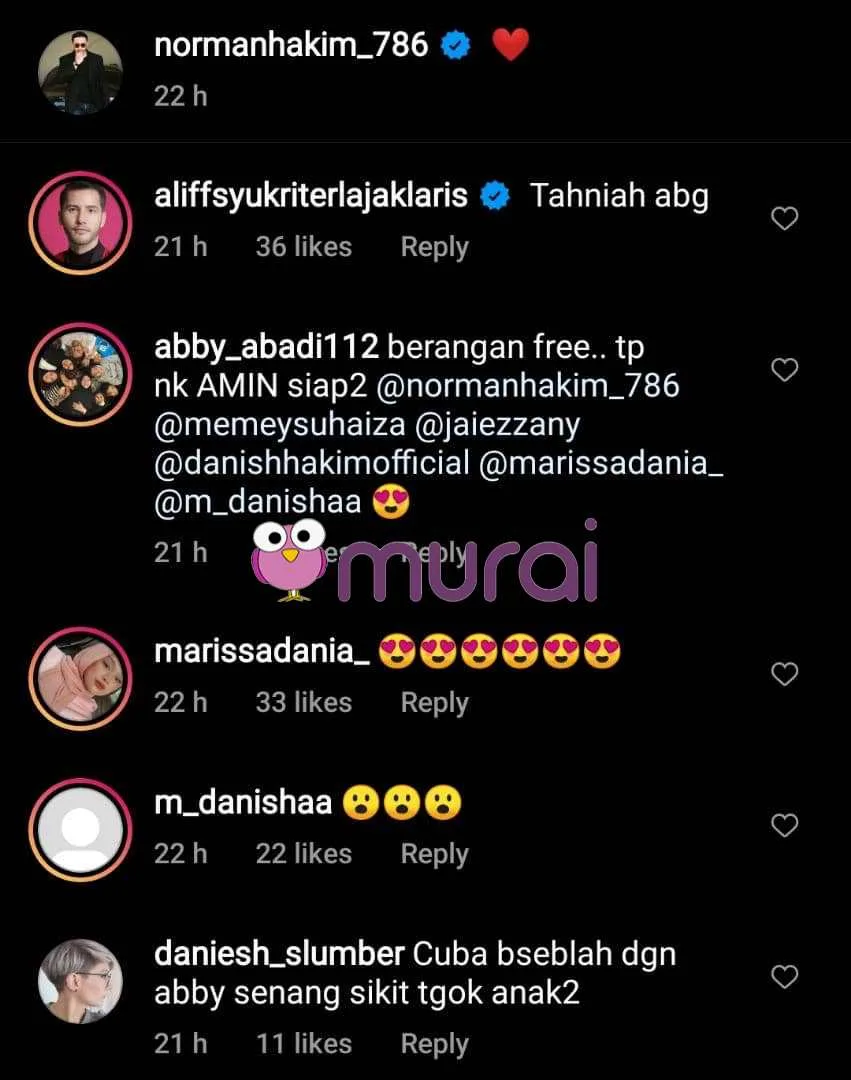
Task: Like the emoji comment from marissadania_
Action: pos(785,674)
